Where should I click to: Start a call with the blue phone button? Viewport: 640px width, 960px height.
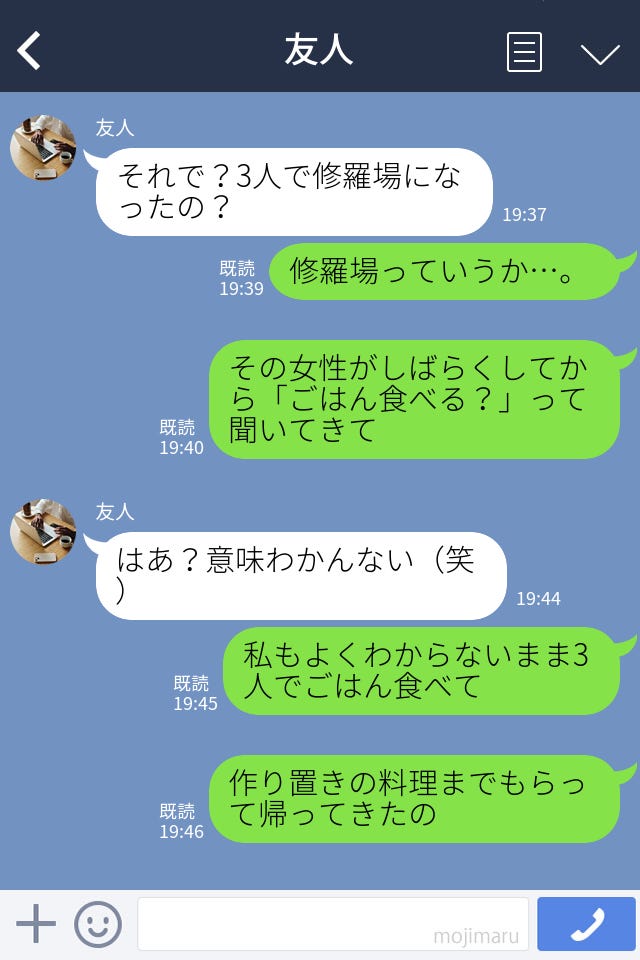[x=586, y=924]
